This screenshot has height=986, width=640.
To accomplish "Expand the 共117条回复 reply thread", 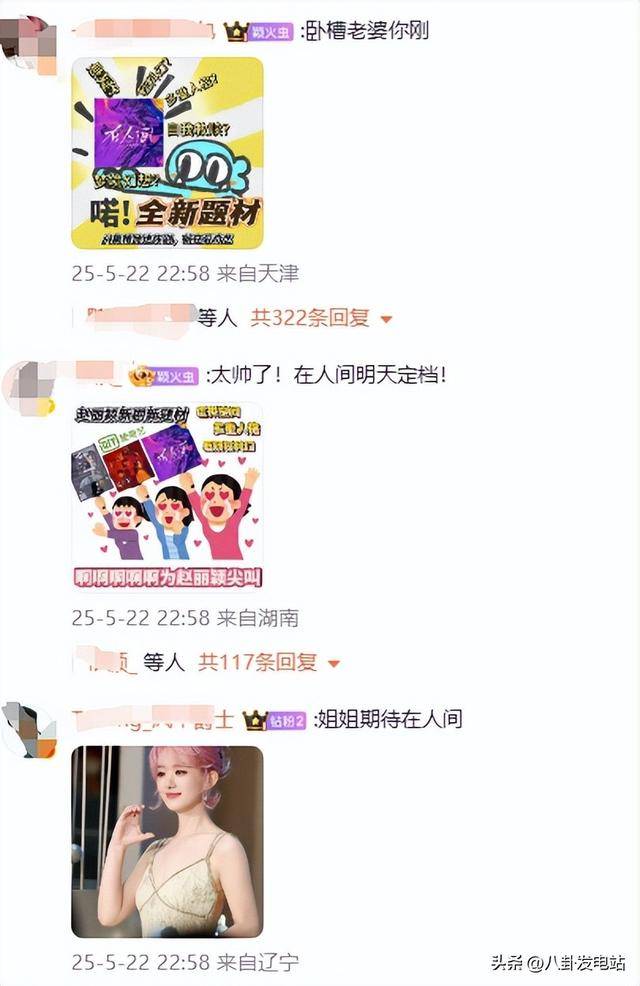I will click(x=266, y=662).
